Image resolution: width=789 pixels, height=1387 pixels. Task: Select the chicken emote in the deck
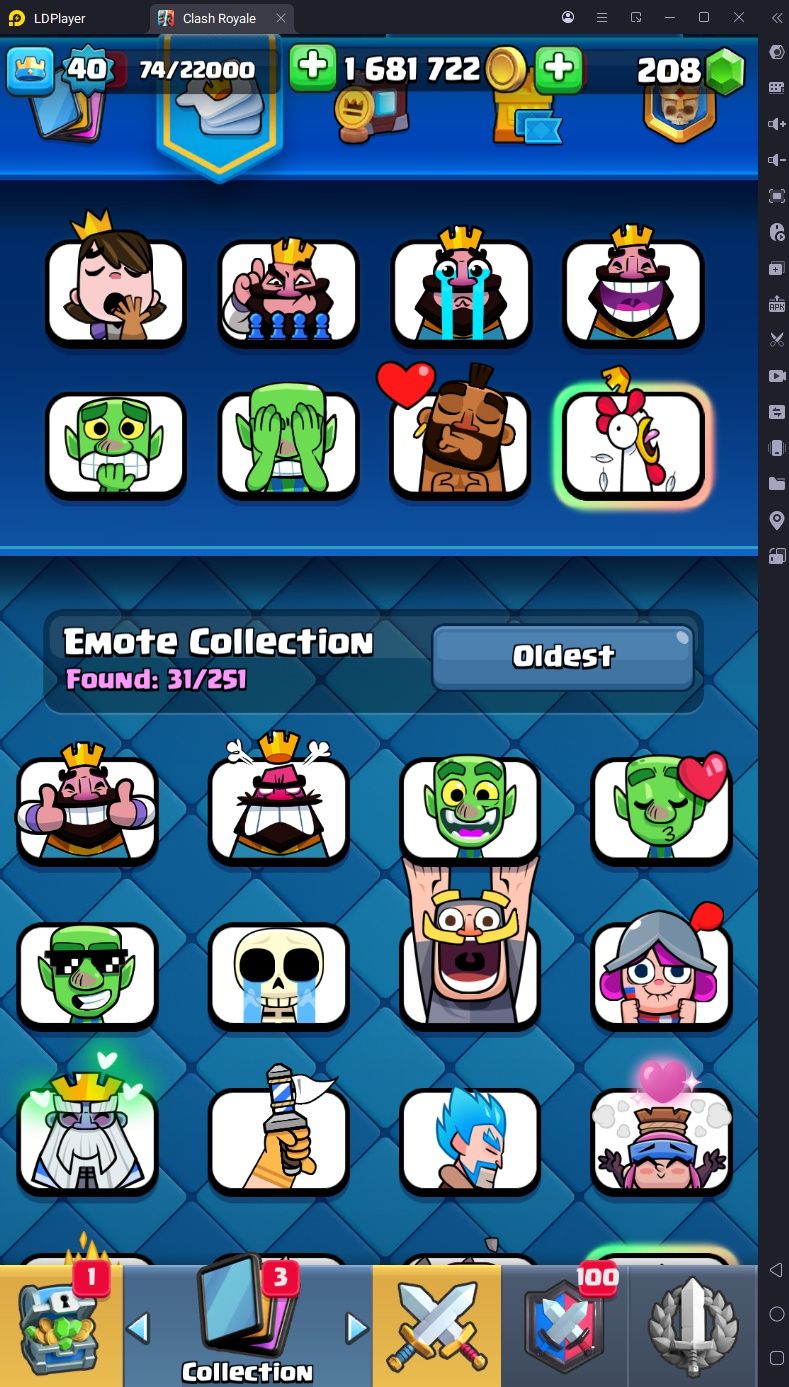633,443
